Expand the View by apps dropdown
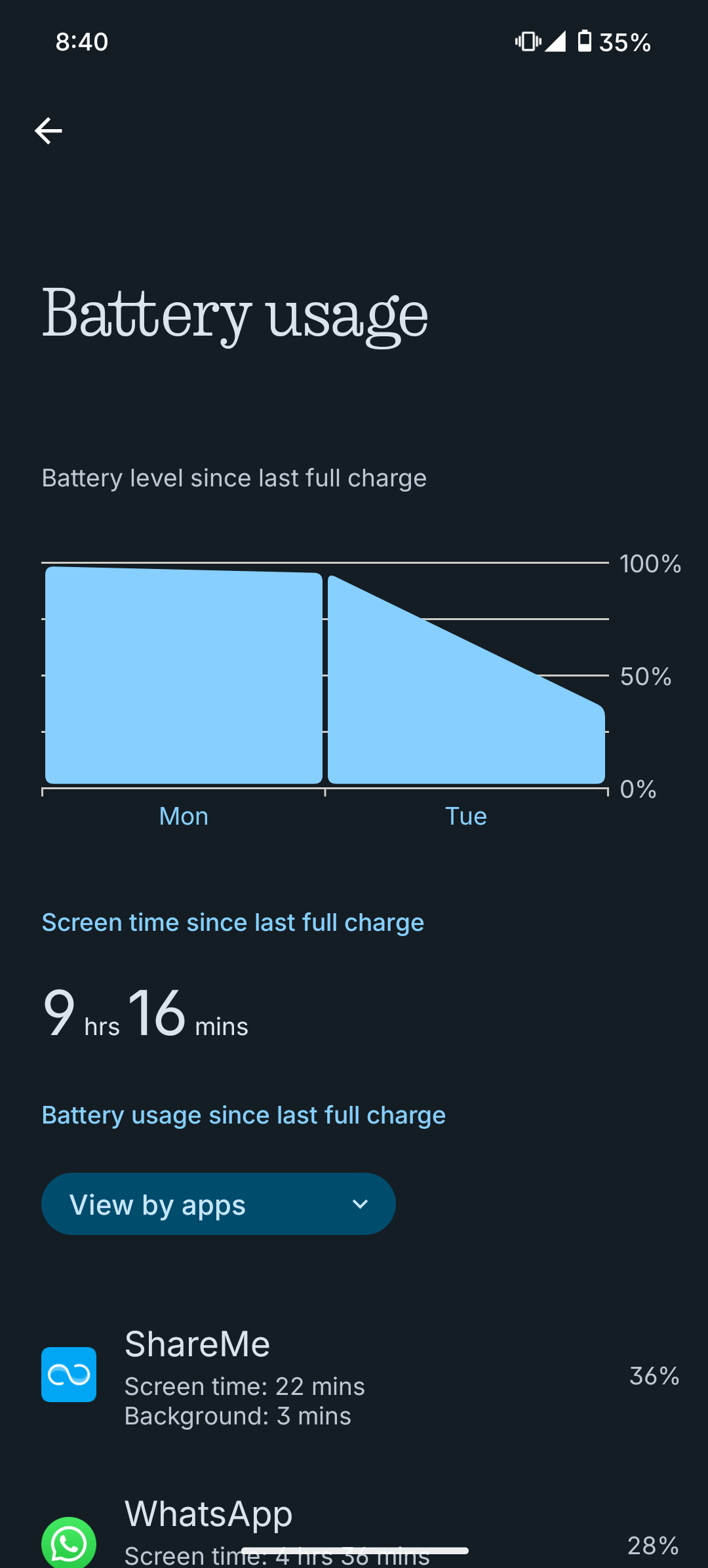The image size is (708, 1568). 218,1204
